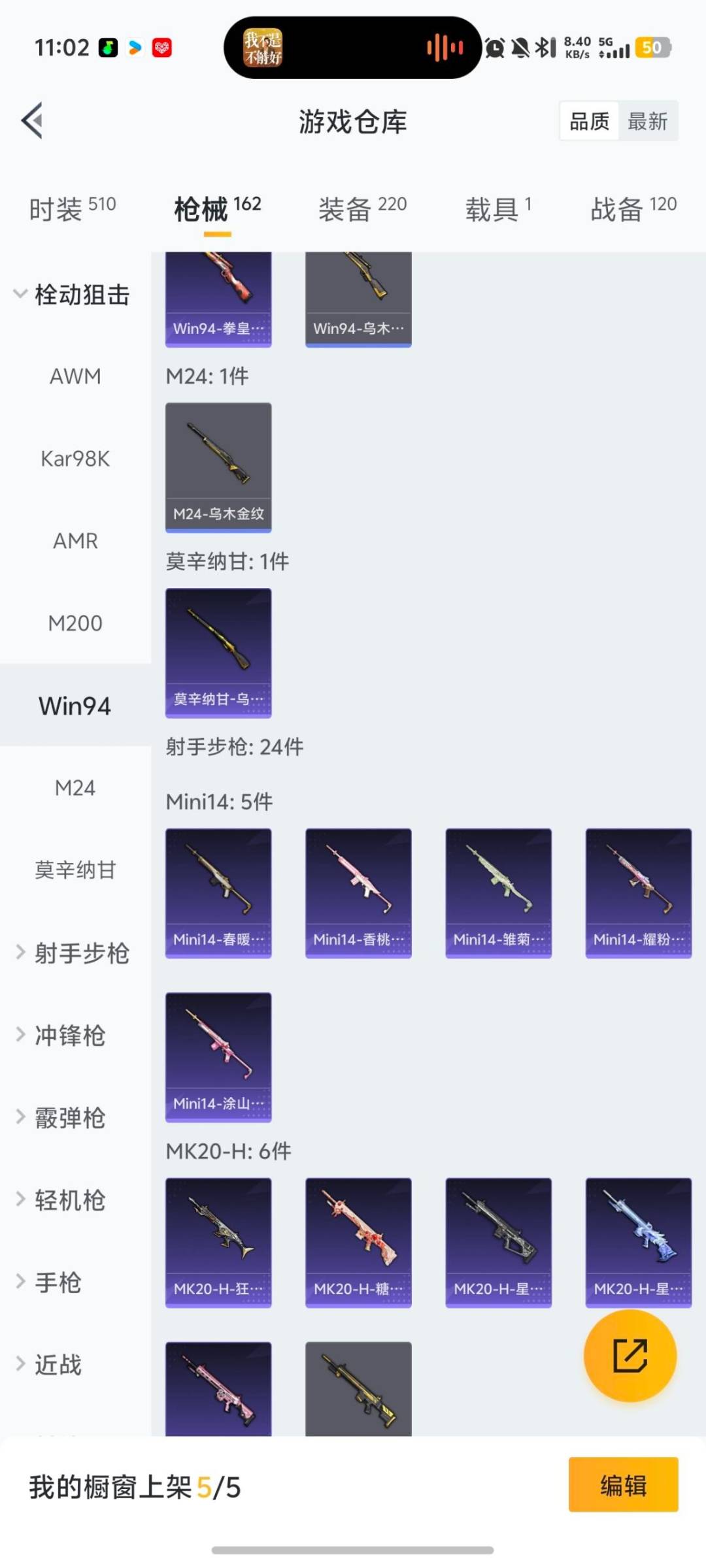Switch sorting to 最新

click(x=648, y=121)
